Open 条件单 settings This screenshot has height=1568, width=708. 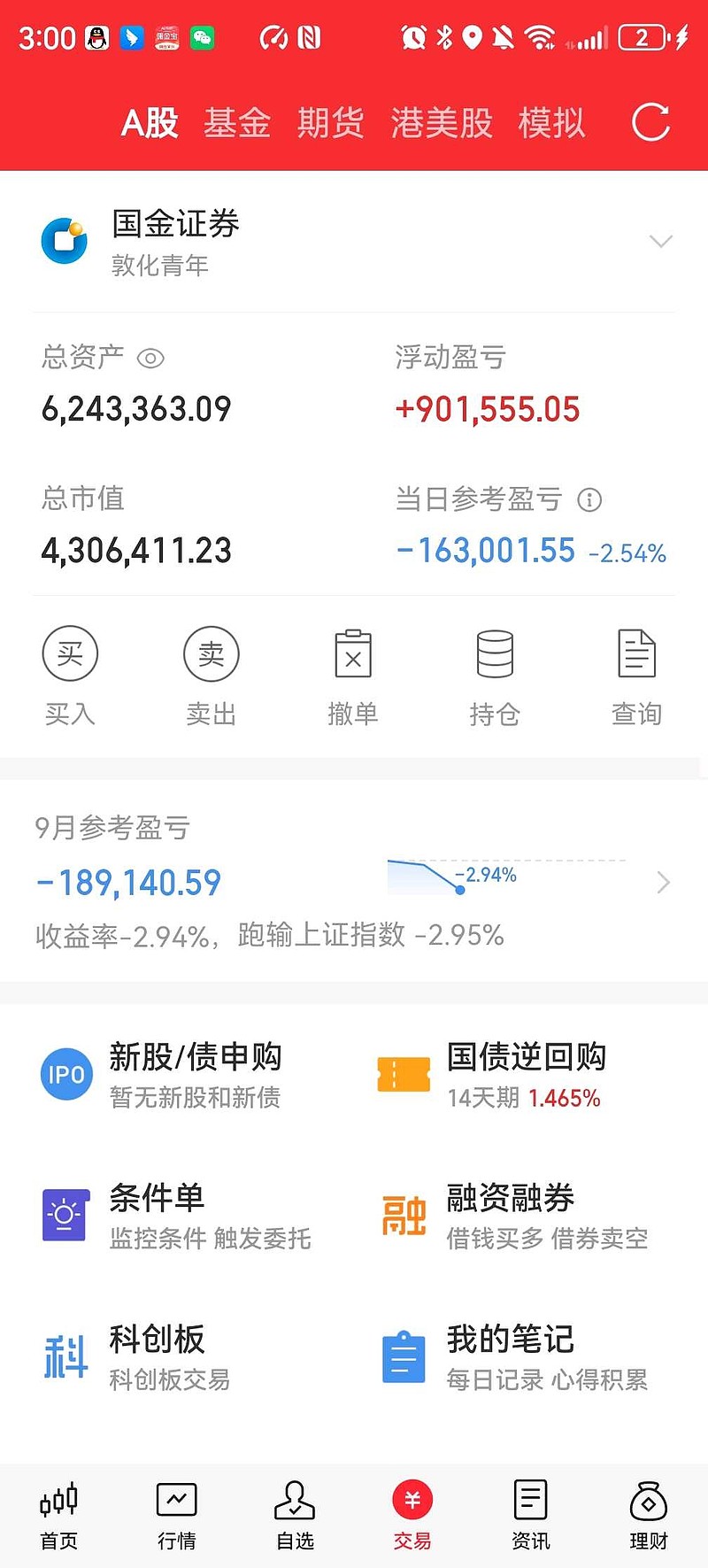[177, 1216]
